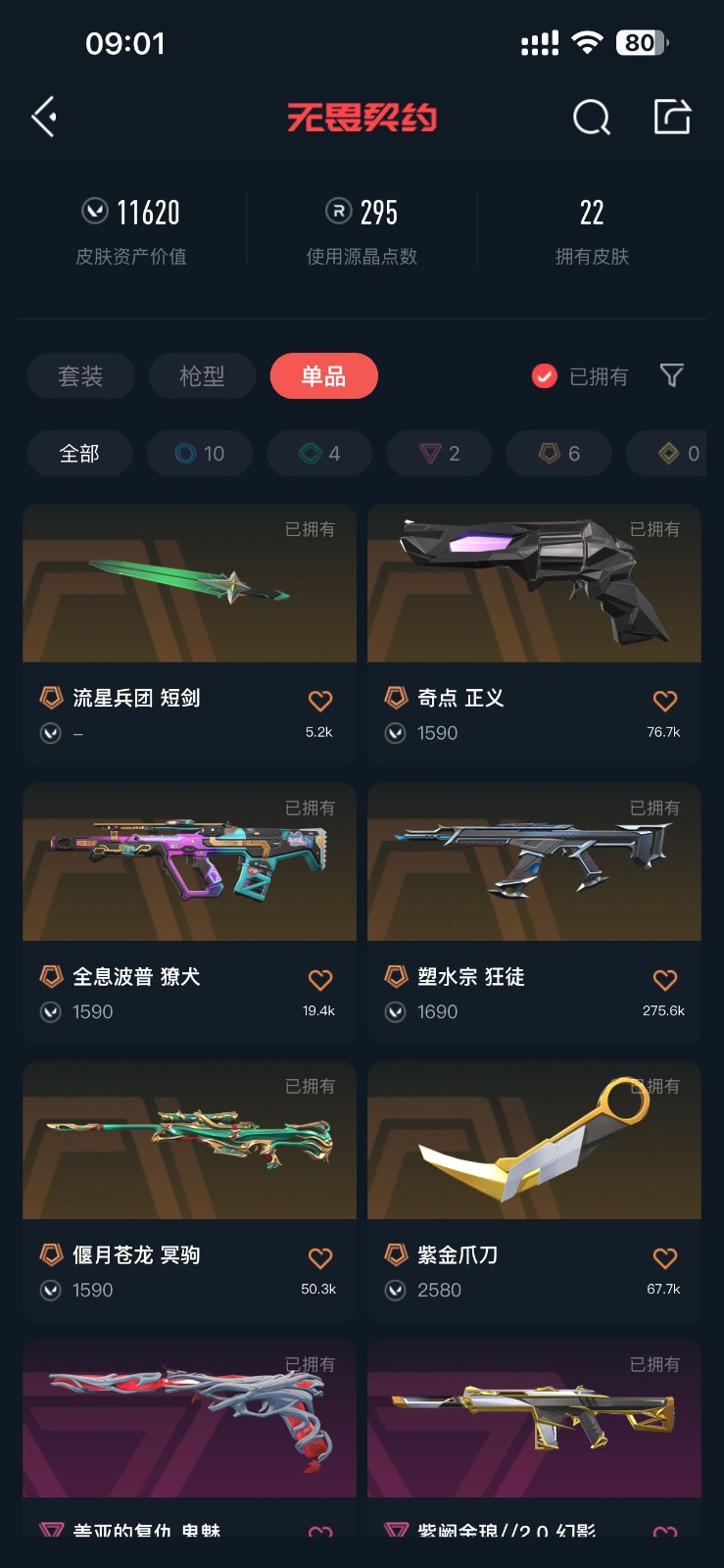Viewport: 724px width, 1568px height.
Task: Like the 偃月苍龙 冥驹 skin
Action: coord(320,1258)
